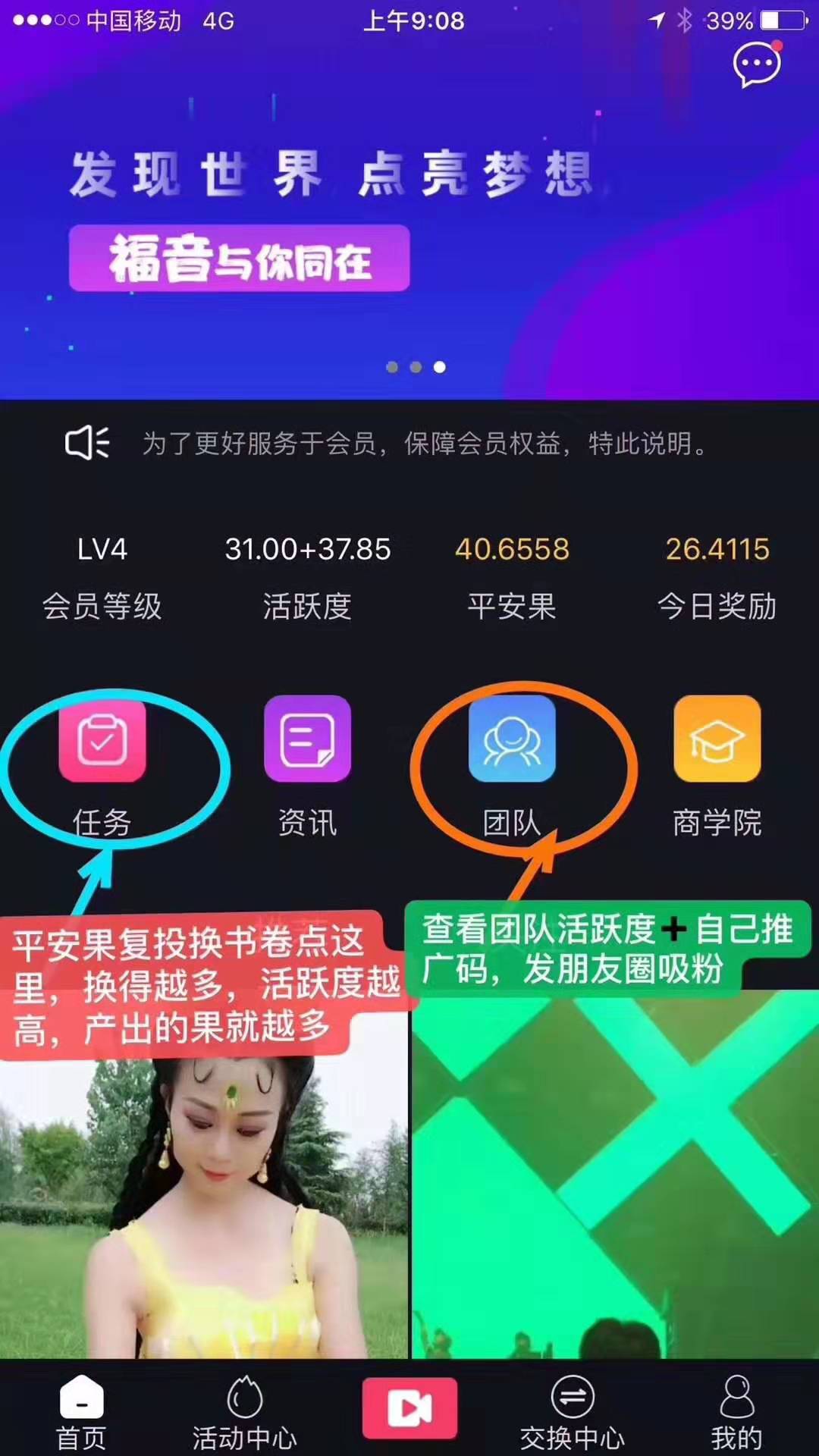This screenshot has width=819, height=1456.
Task: Switch to the 交换中心 tab
Action: 573,1412
